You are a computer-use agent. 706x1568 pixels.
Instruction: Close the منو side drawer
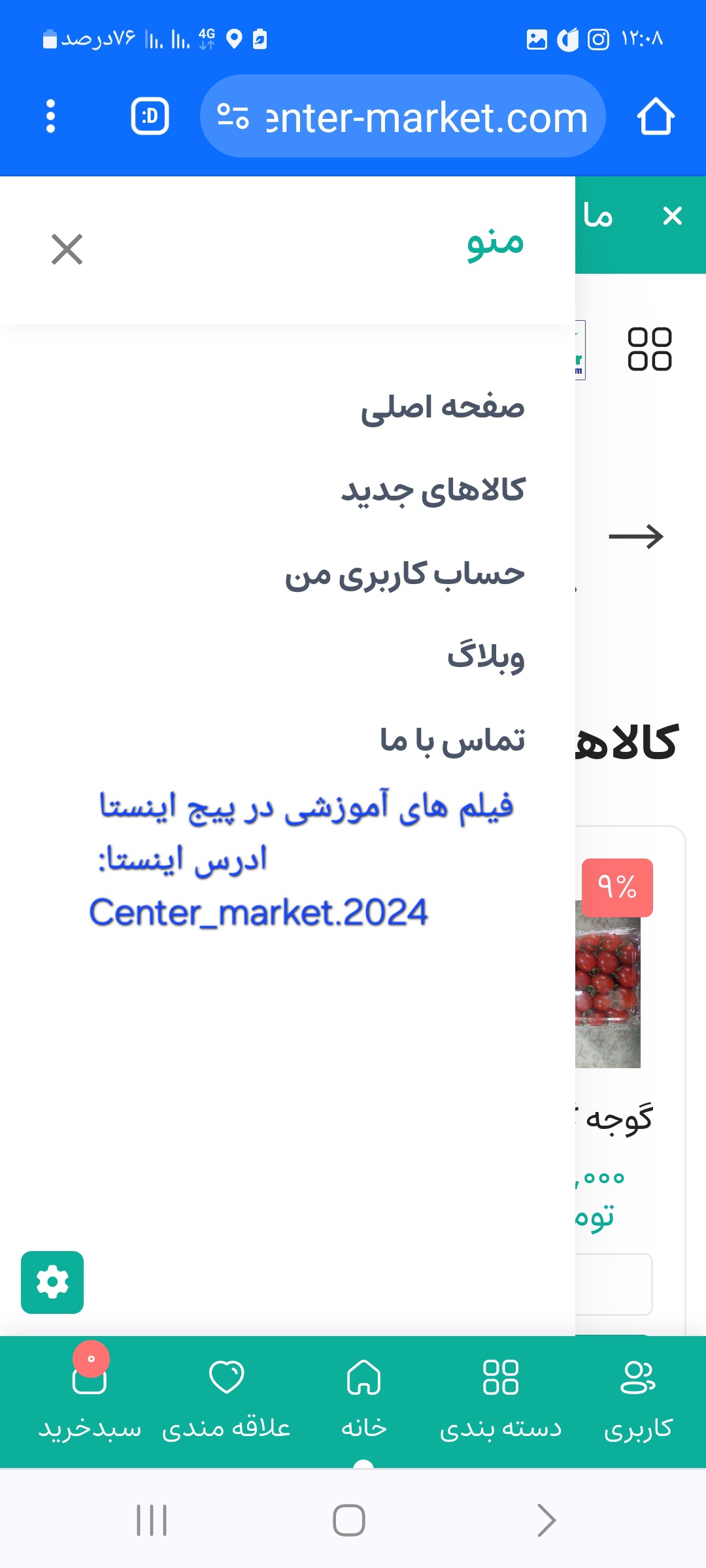tap(67, 250)
